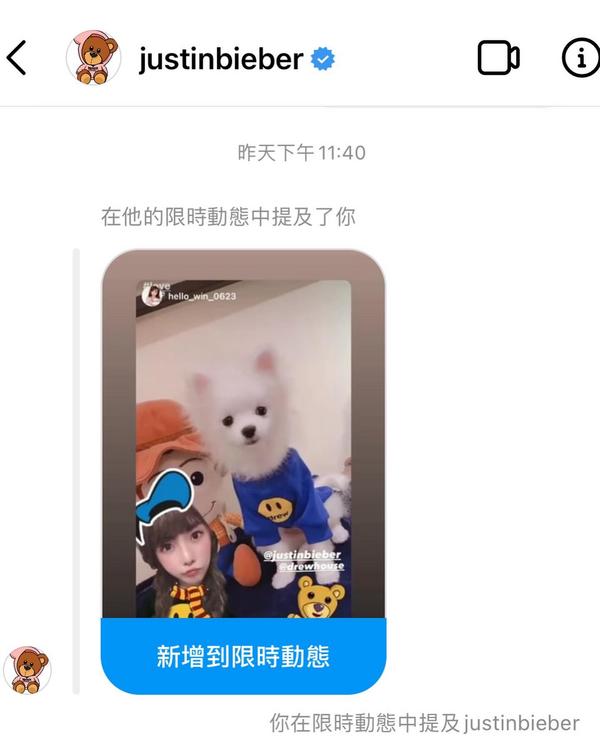600x750 pixels.
Task: Open justinbieber's profile from the header
Action: 221,59
